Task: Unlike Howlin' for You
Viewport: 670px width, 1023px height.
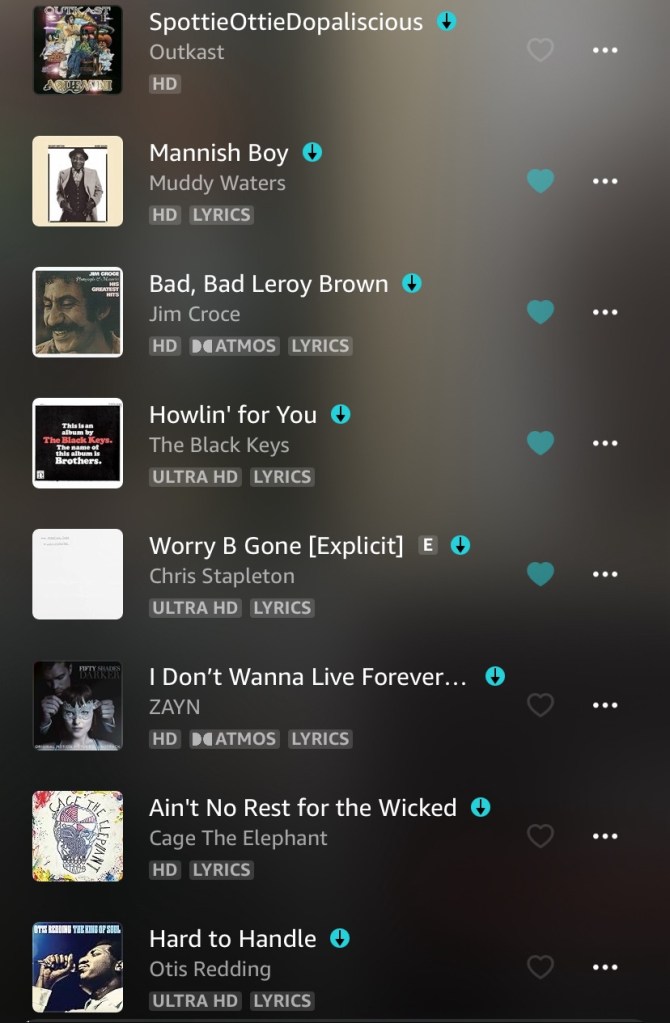Action: [x=540, y=443]
